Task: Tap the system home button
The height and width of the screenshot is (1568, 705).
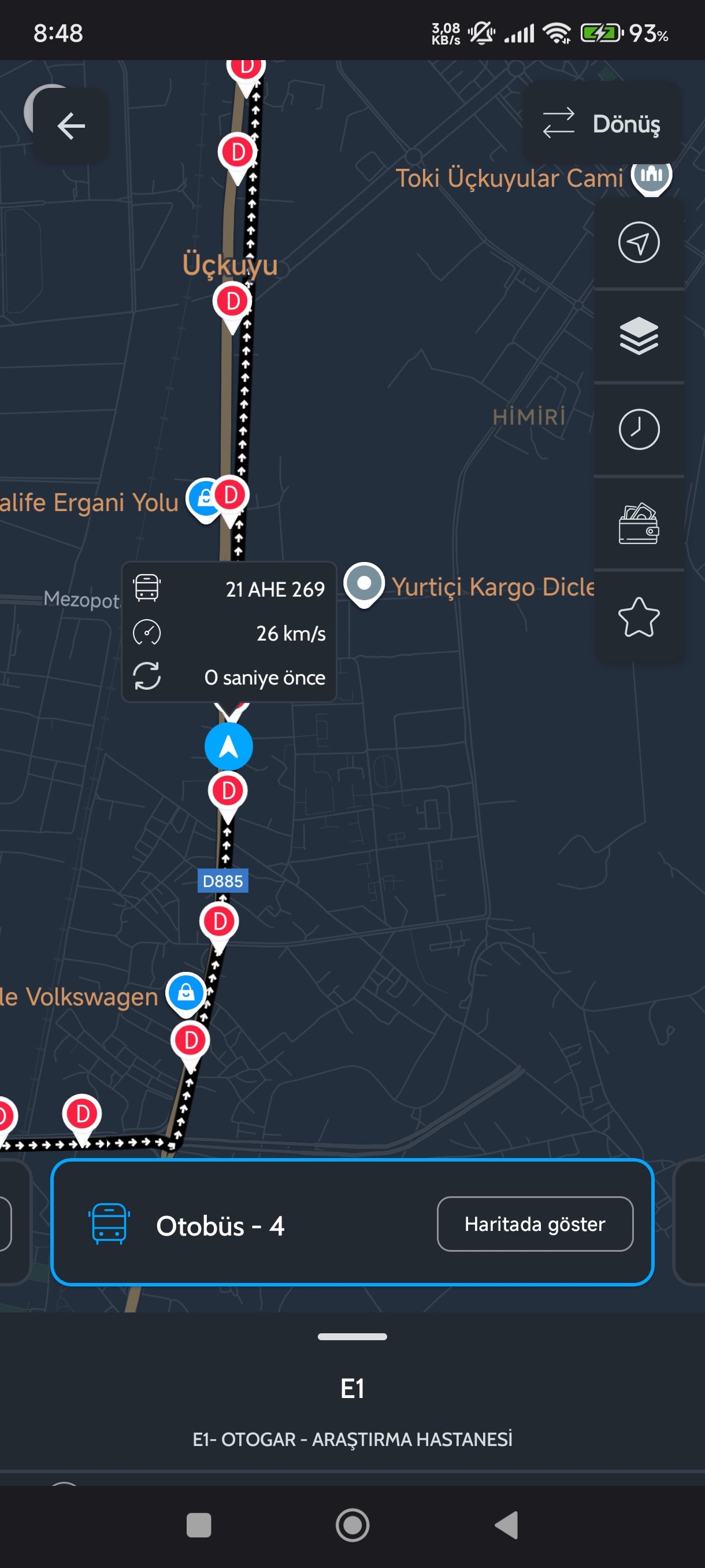Action: tap(352, 1525)
